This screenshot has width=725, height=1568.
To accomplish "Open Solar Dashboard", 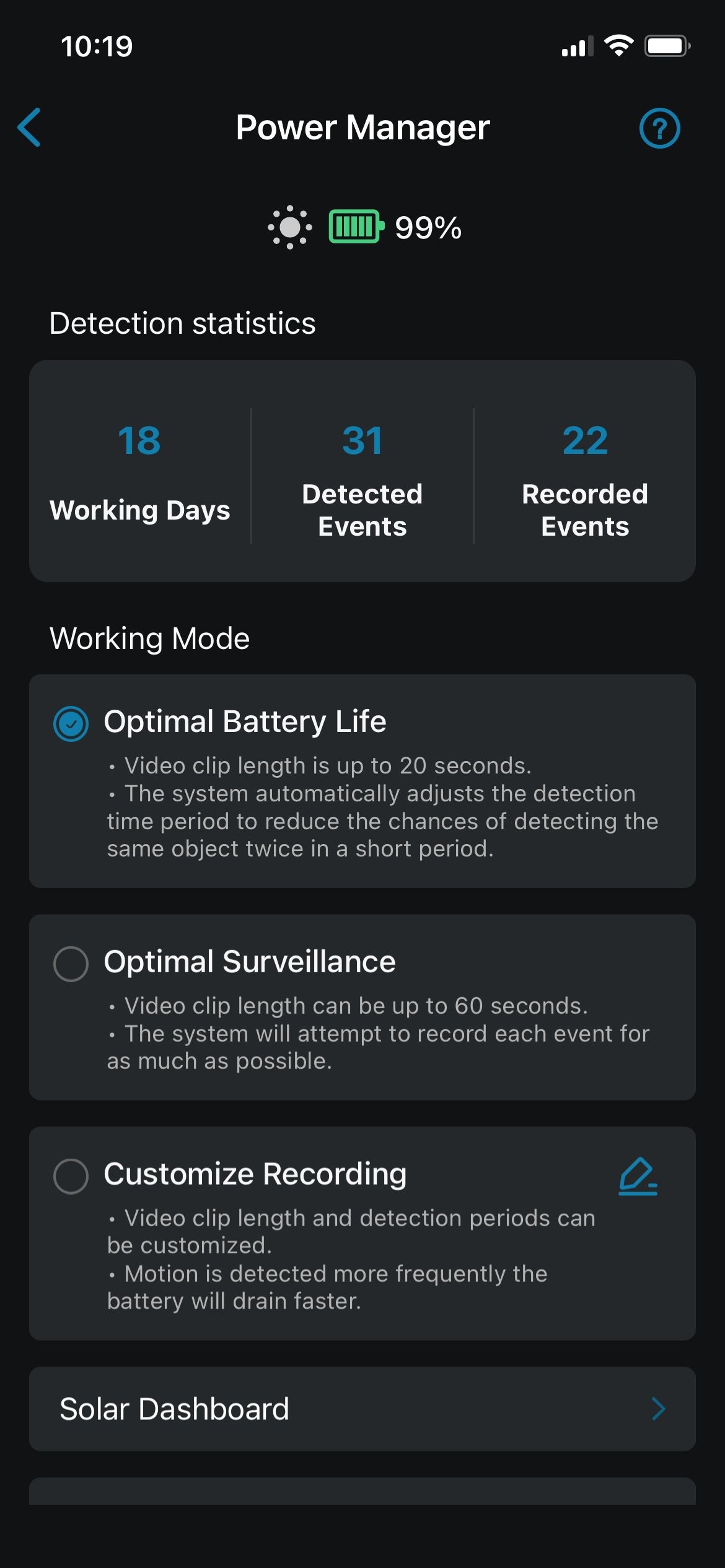I will click(x=362, y=1409).
